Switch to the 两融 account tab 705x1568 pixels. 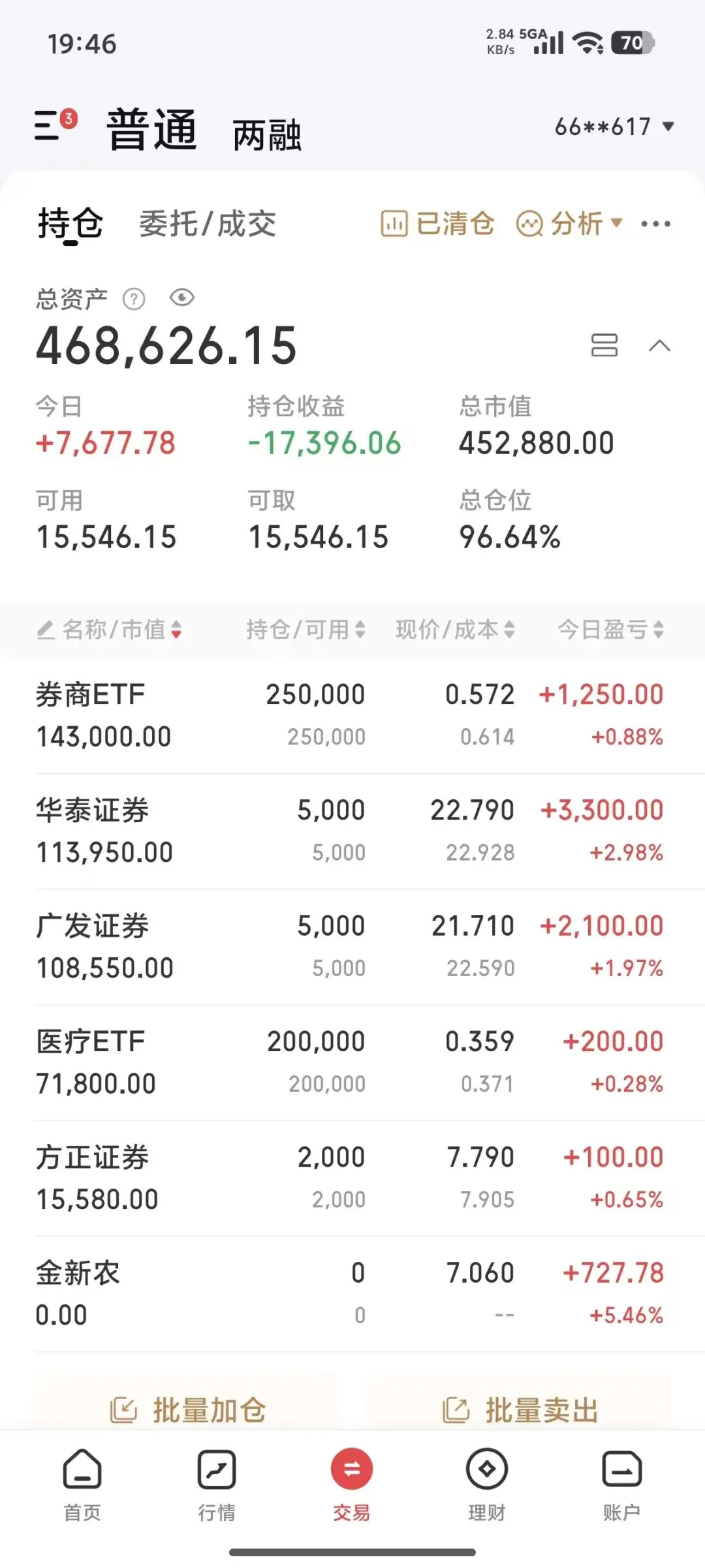click(x=267, y=135)
